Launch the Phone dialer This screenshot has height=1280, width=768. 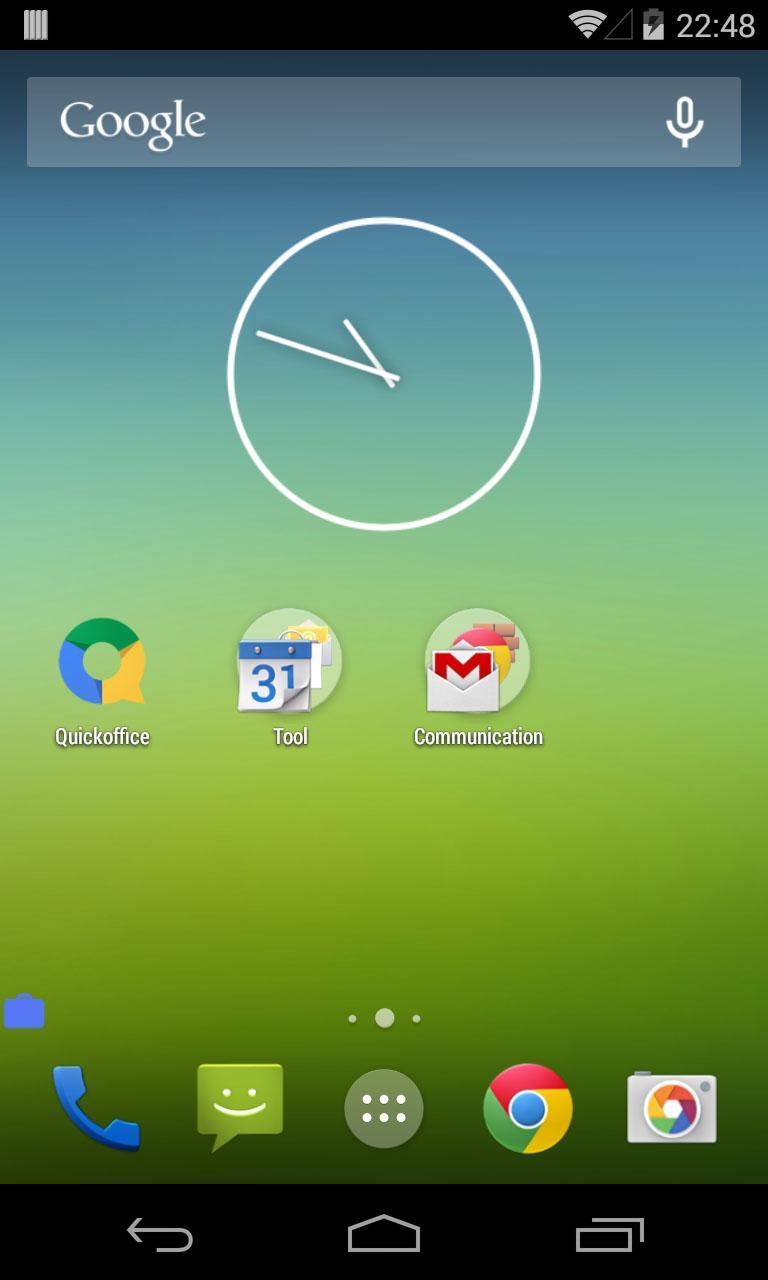[96, 1108]
